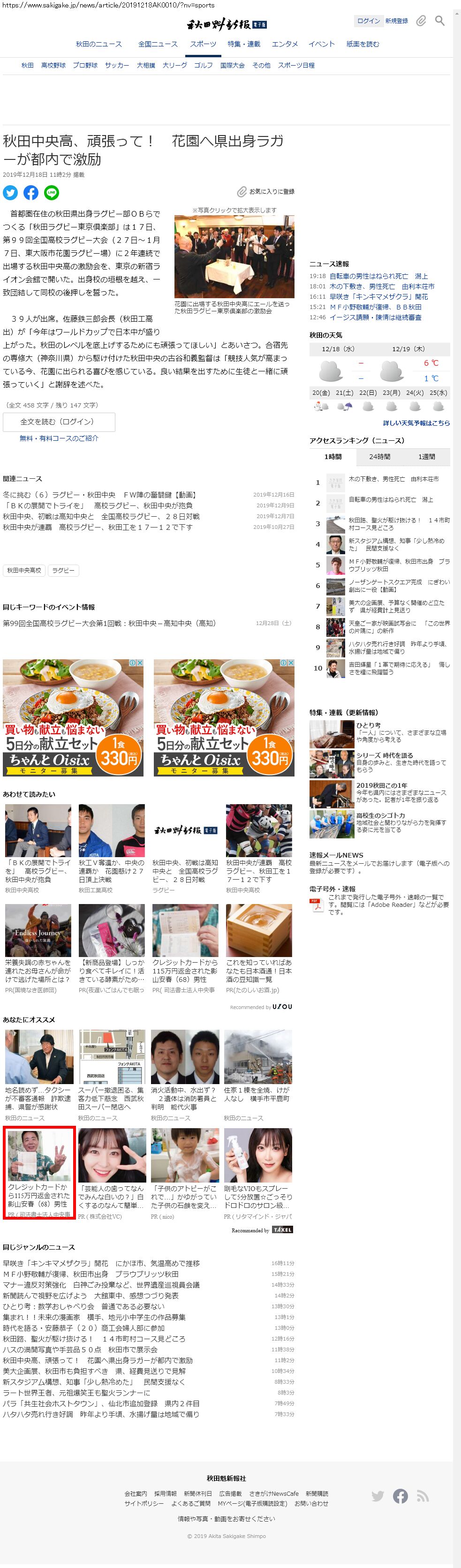This screenshot has width=461, height=1568.
Task: Open ひとり考 feature series
Action: (x=368, y=725)
